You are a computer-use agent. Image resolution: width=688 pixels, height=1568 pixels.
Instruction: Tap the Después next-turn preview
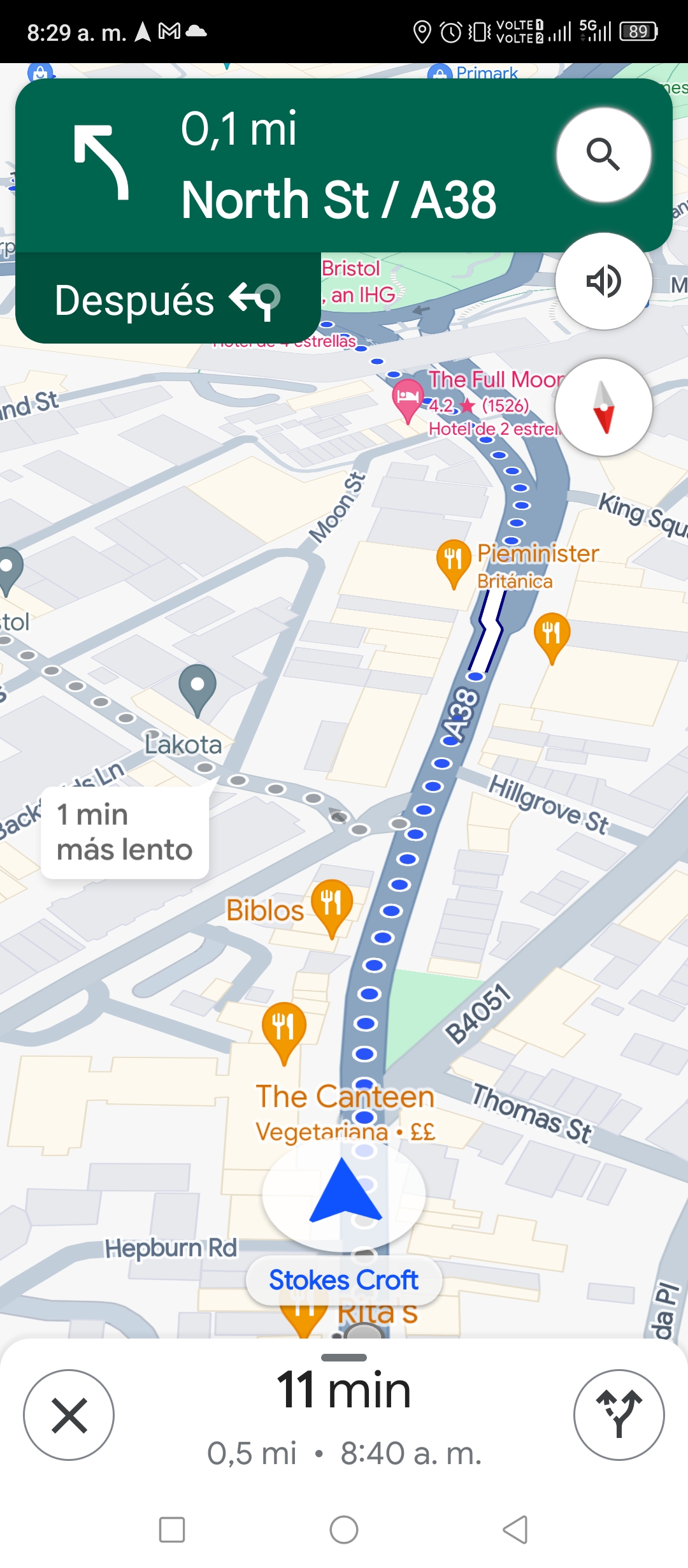pyautogui.click(x=168, y=298)
